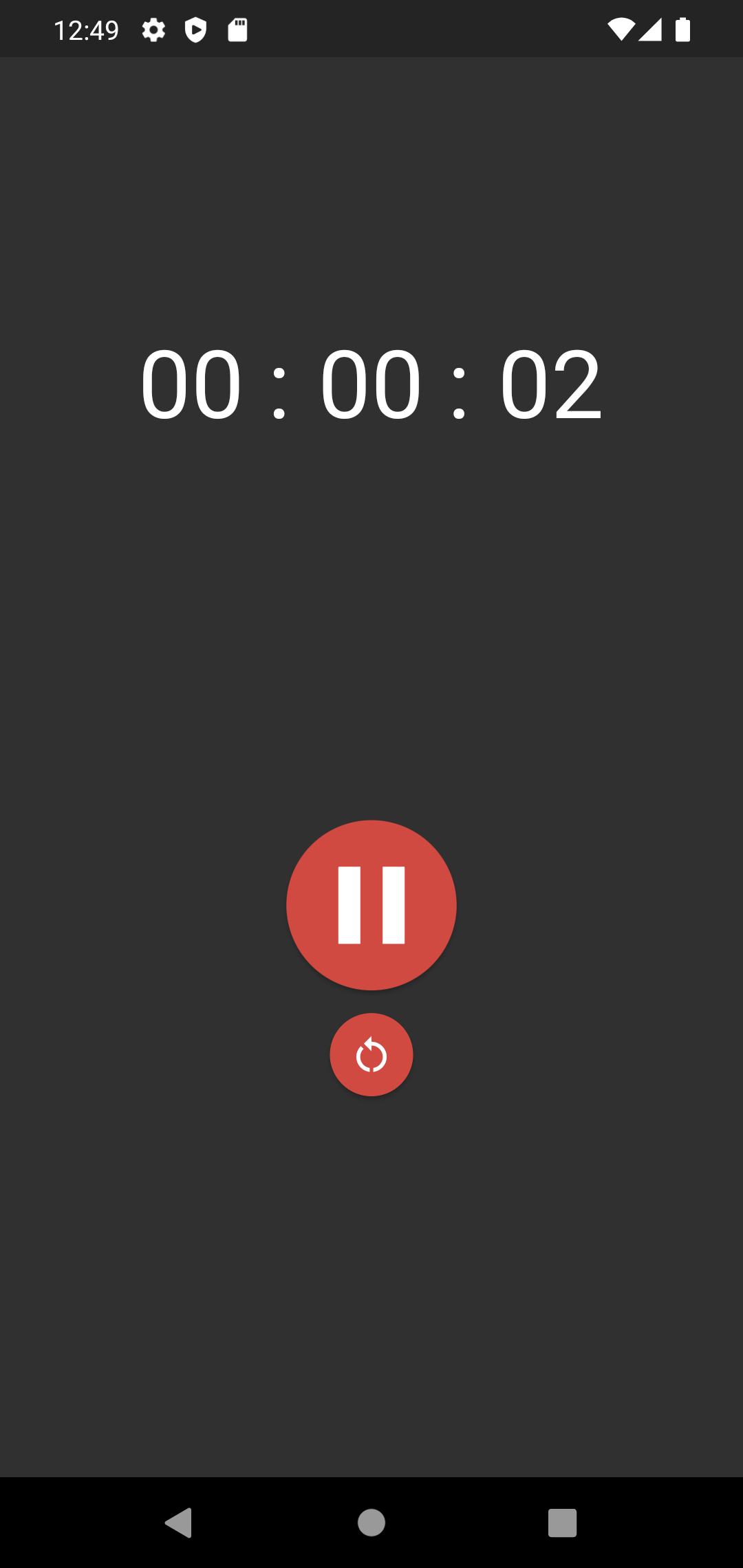Tap the cellular signal status icon

pos(649,29)
